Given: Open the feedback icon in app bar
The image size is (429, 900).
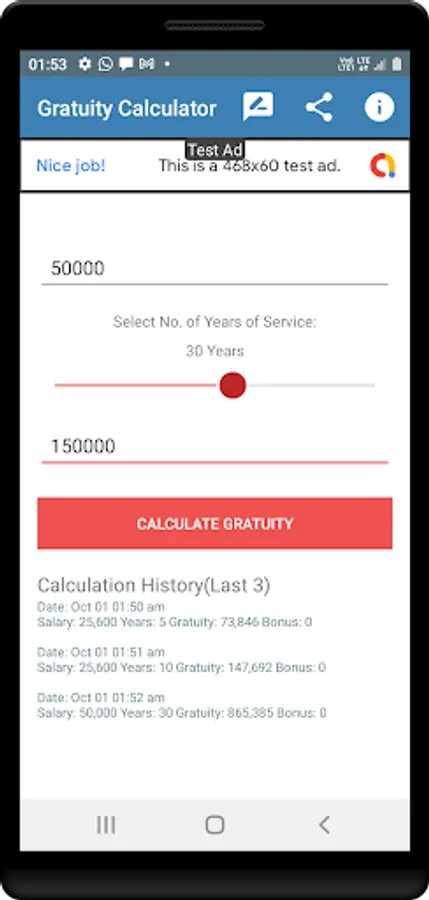Looking at the screenshot, I should (258, 107).
